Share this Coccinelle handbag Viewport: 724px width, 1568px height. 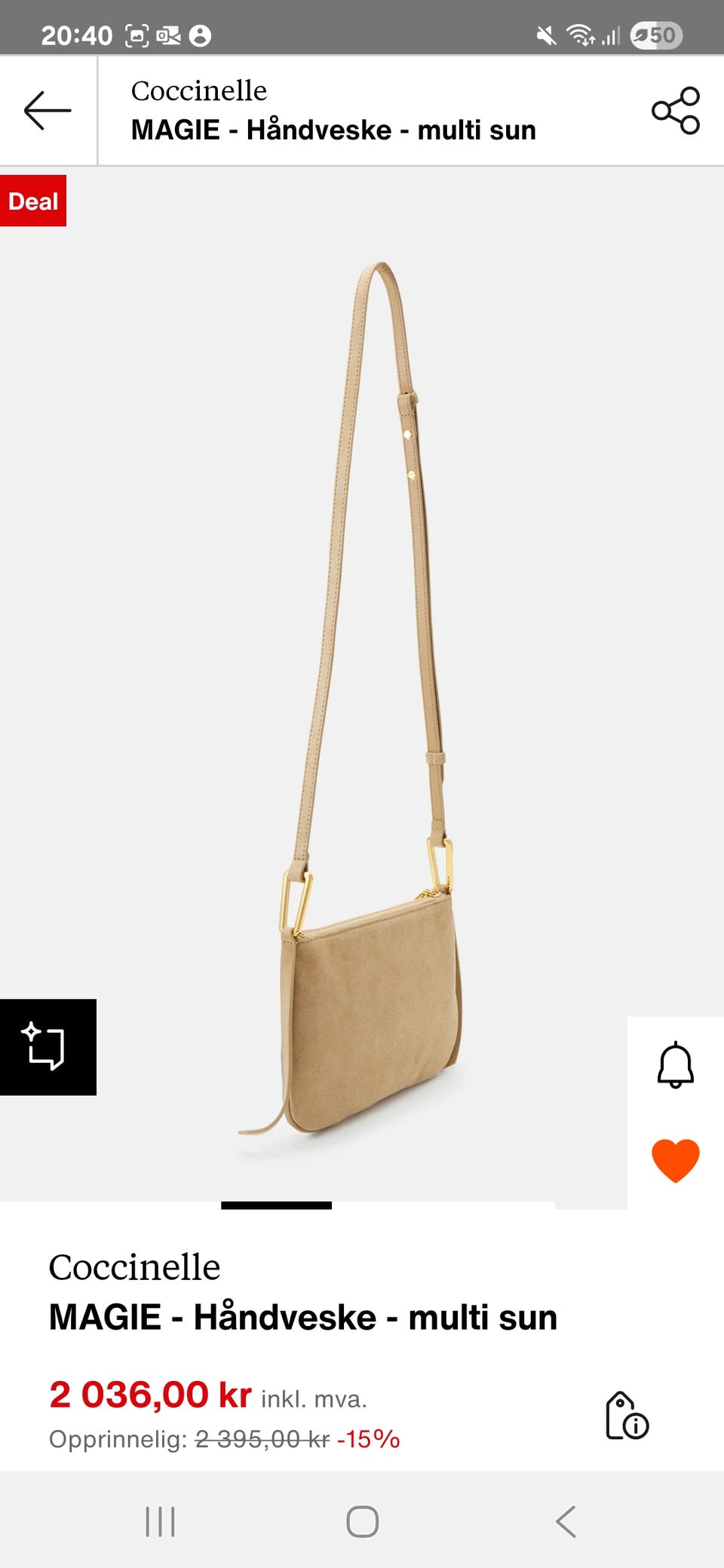click(675, 111)
